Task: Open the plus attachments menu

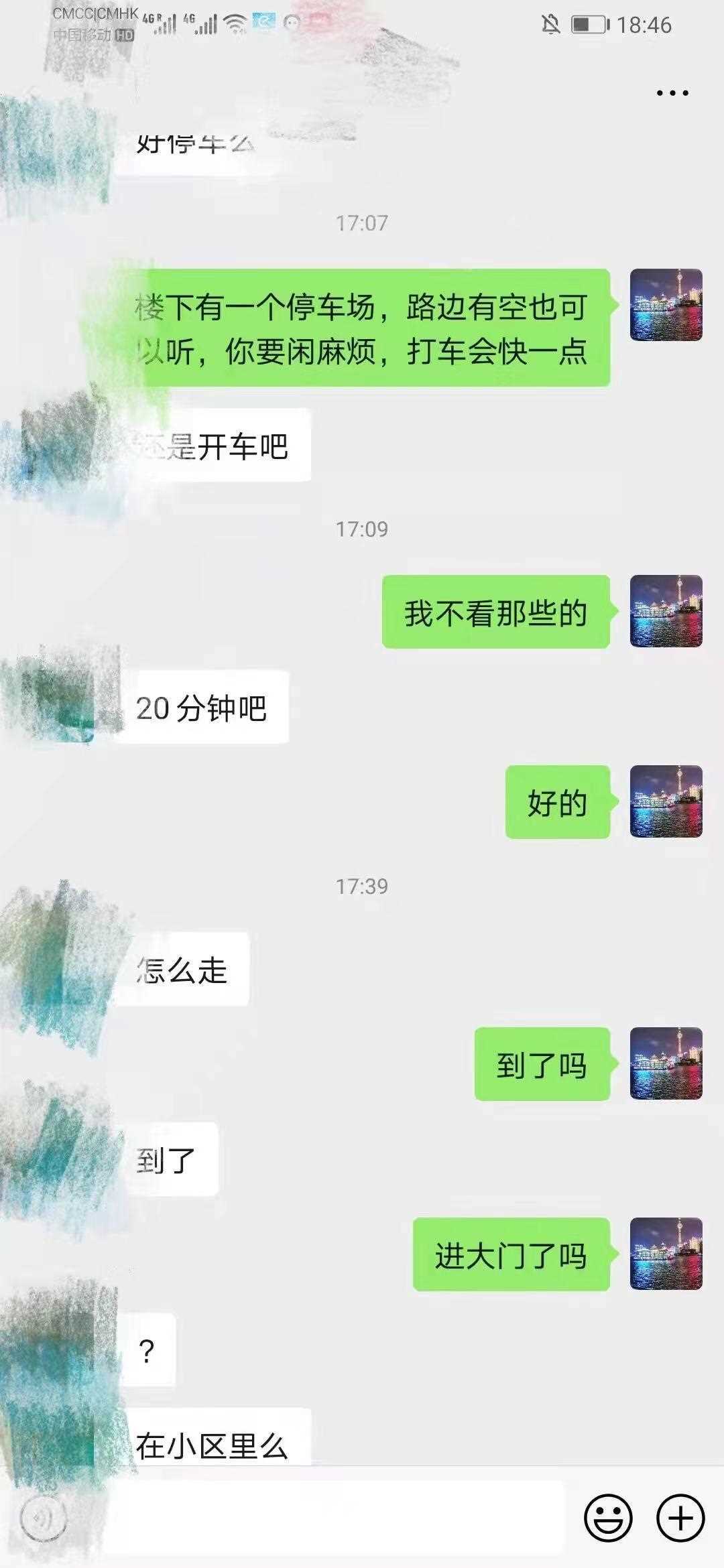Action: (x=680, y=1518)
